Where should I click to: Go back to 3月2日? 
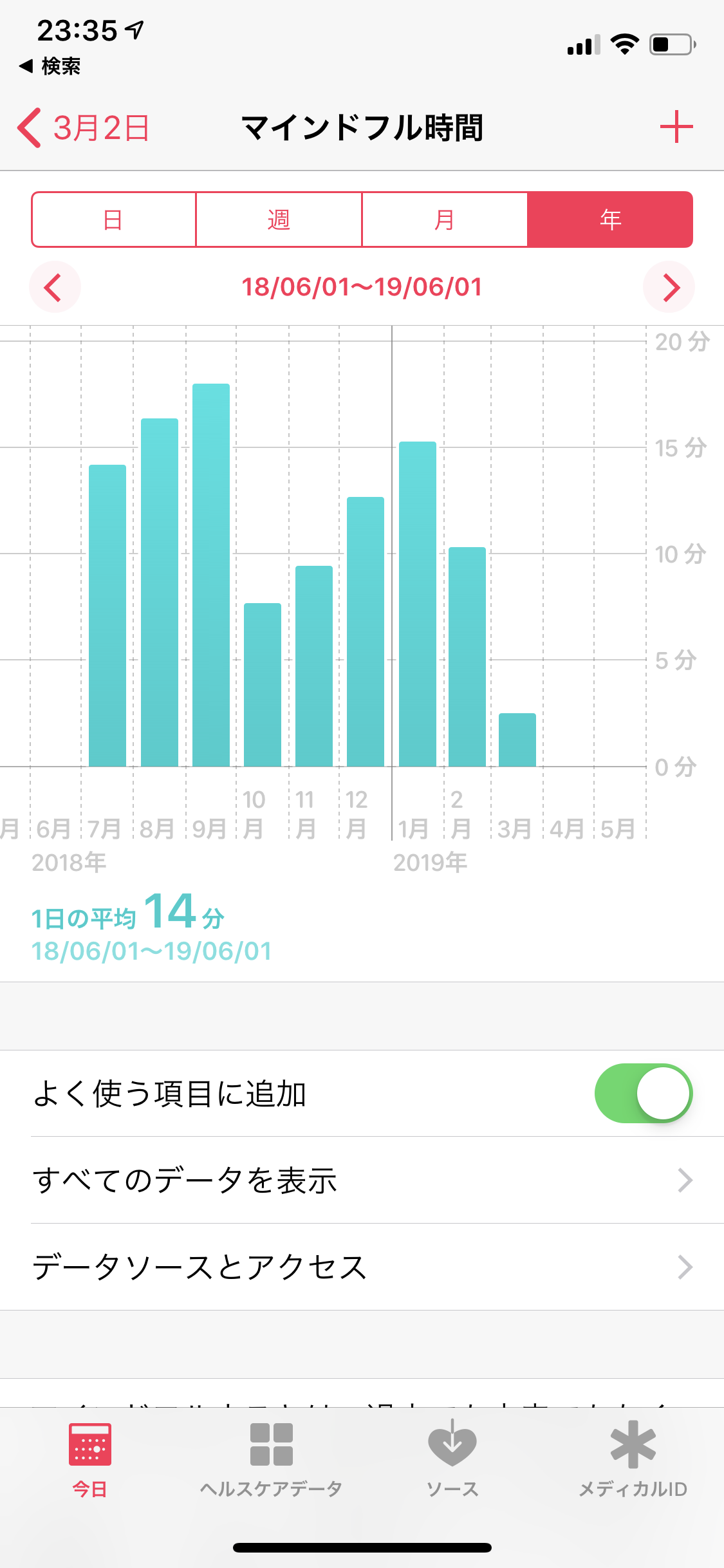(84, 127)
